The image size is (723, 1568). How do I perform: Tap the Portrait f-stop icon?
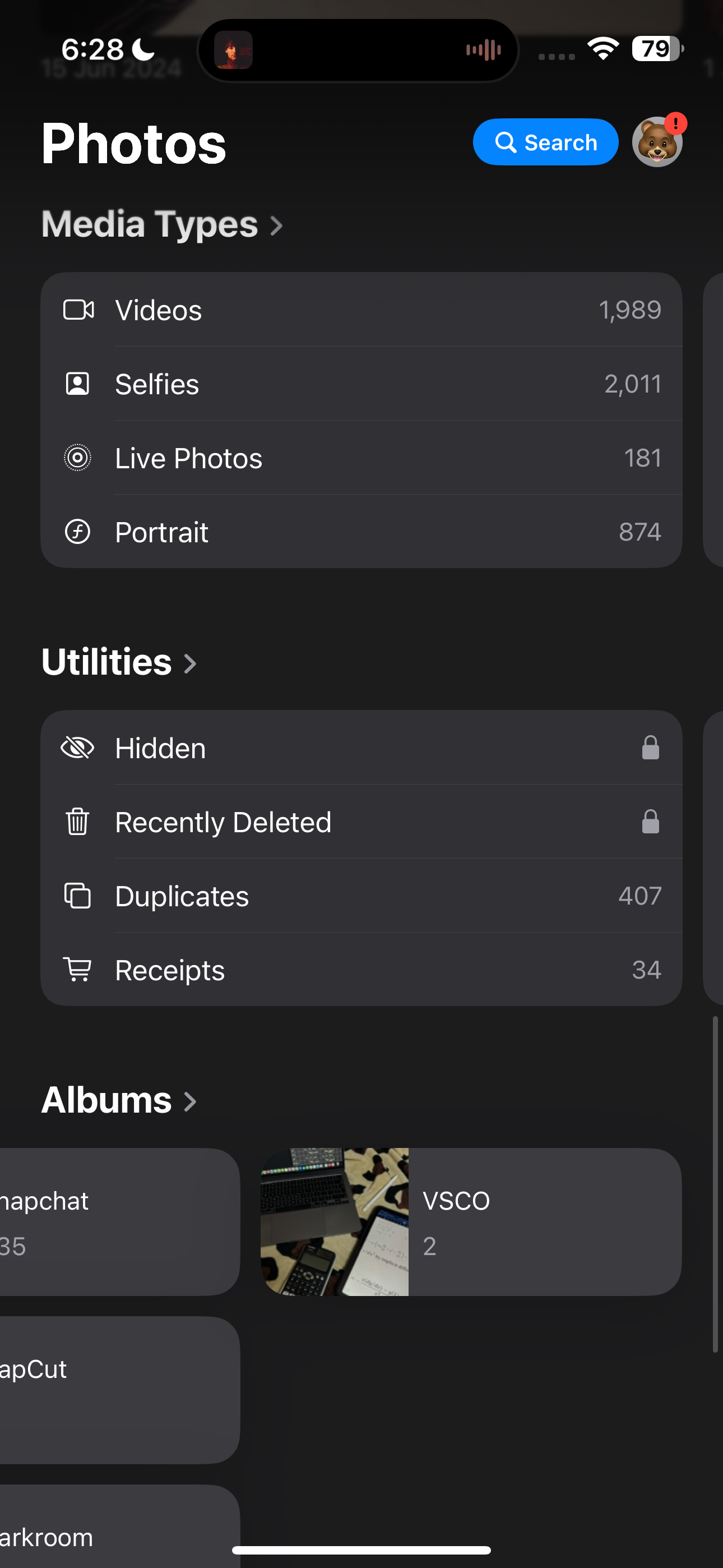coord(77,532)
